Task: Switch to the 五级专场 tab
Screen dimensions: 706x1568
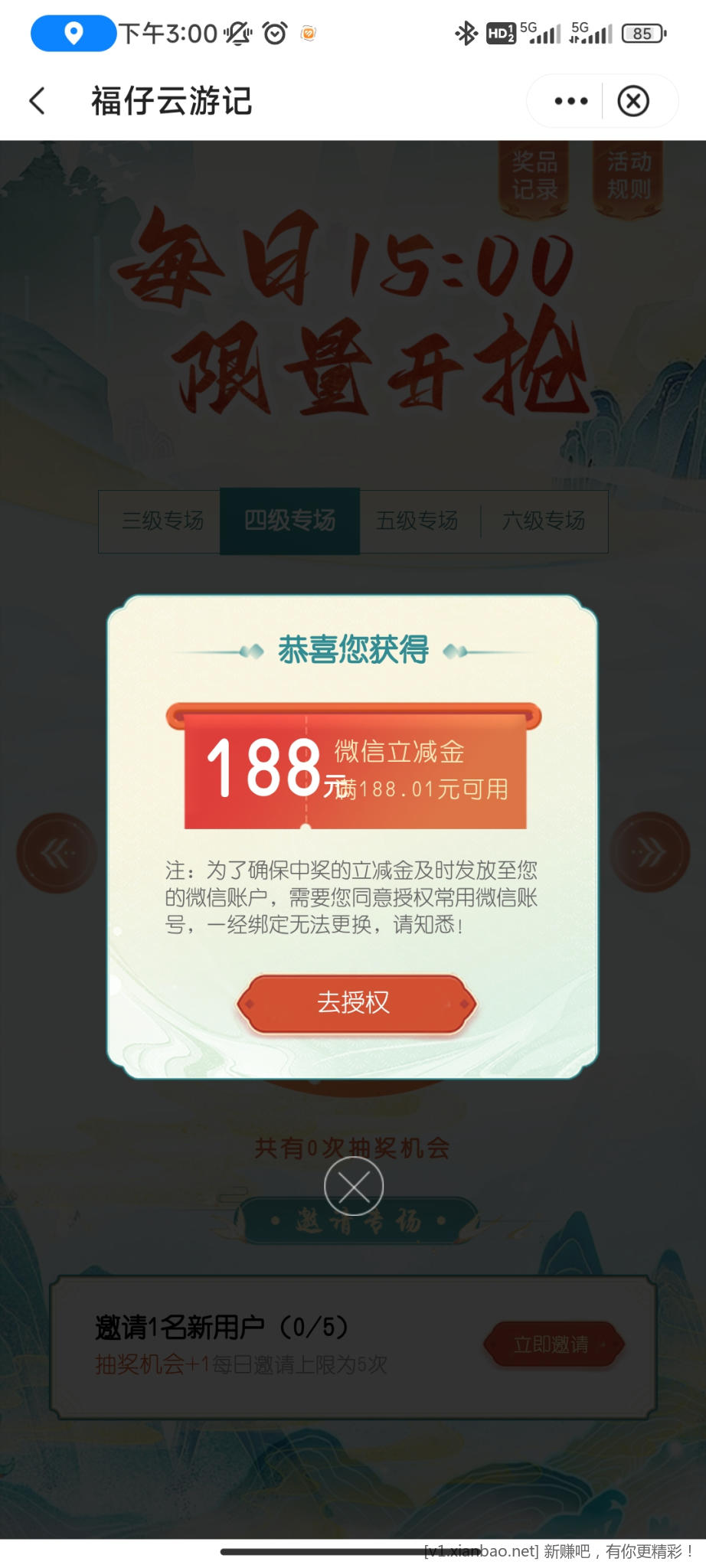Action: point(417,521)
